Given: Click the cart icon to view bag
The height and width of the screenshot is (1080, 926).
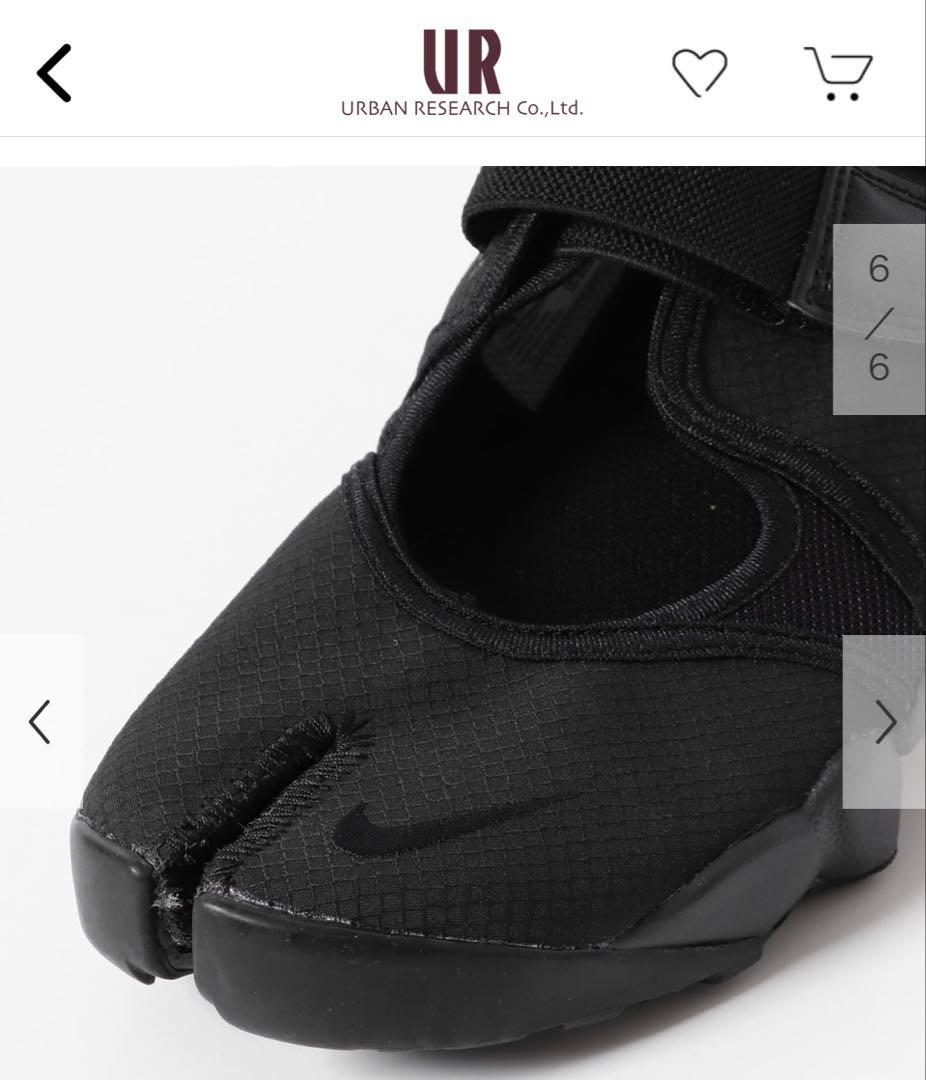Looking at the screenshot, I should pos(840,73).
